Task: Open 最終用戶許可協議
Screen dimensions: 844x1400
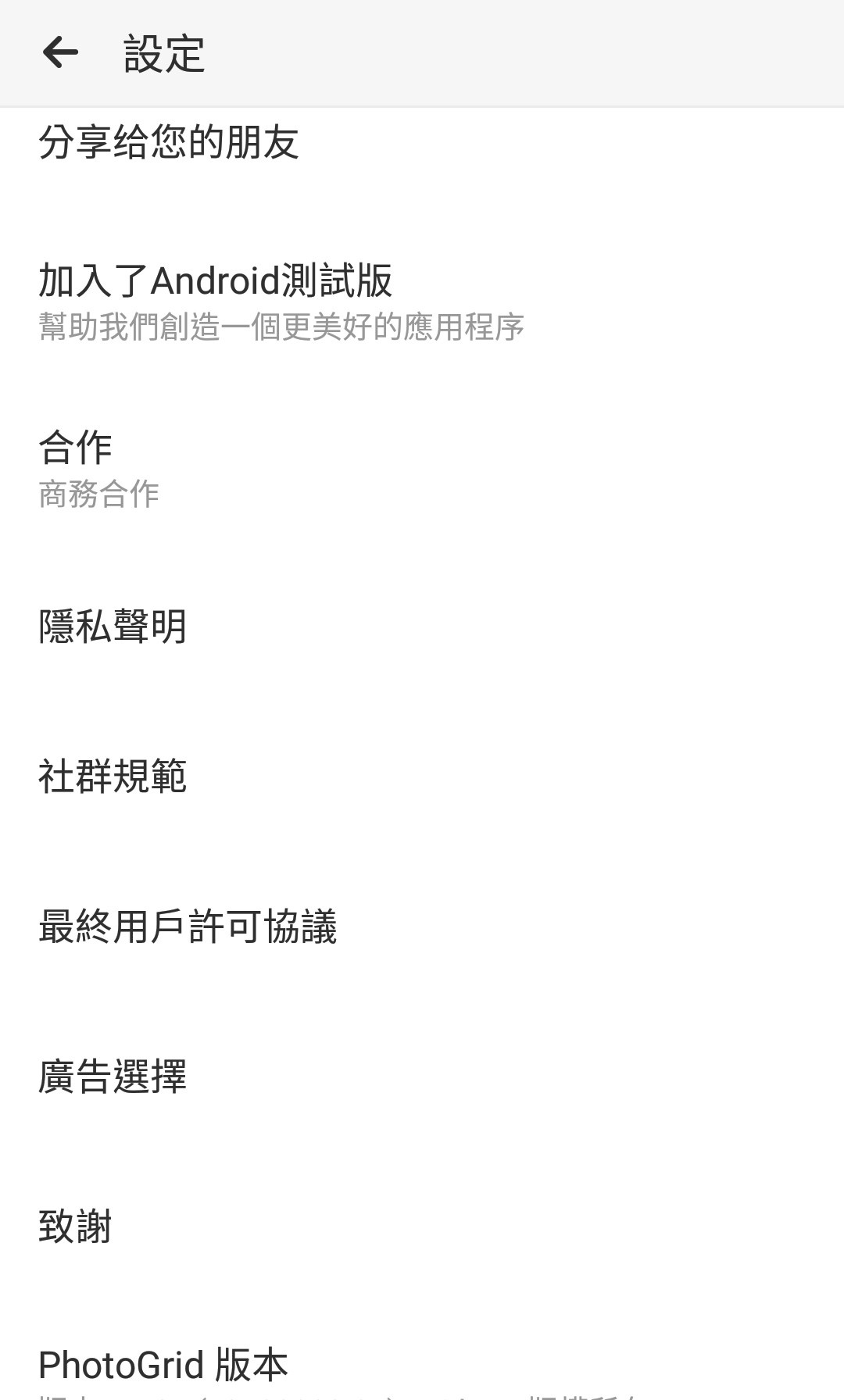Action: click(422, 927)
